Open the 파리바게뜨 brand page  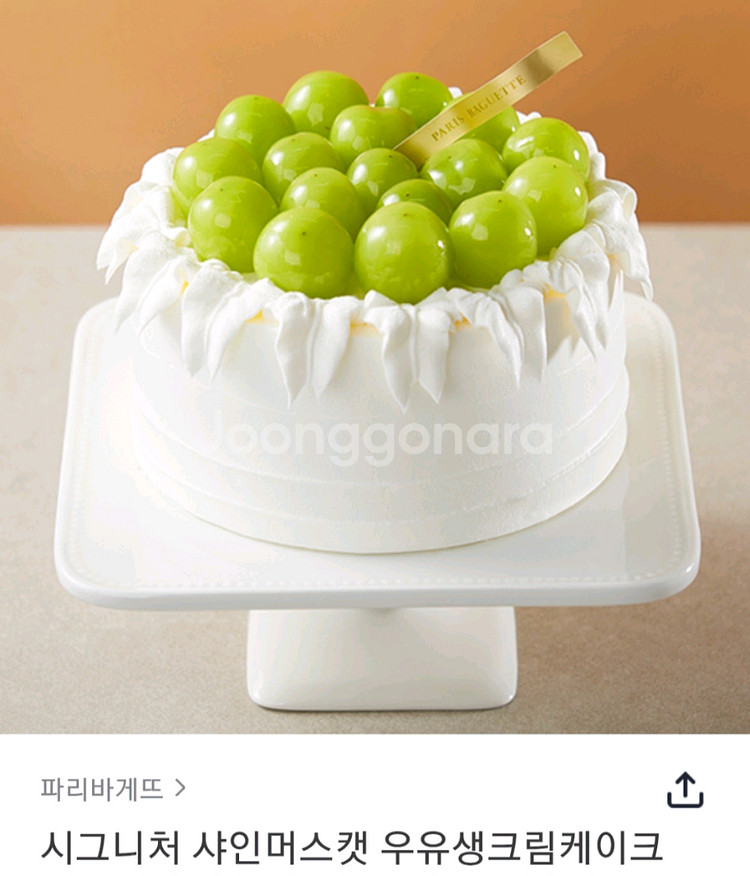[x=113, y=788]
